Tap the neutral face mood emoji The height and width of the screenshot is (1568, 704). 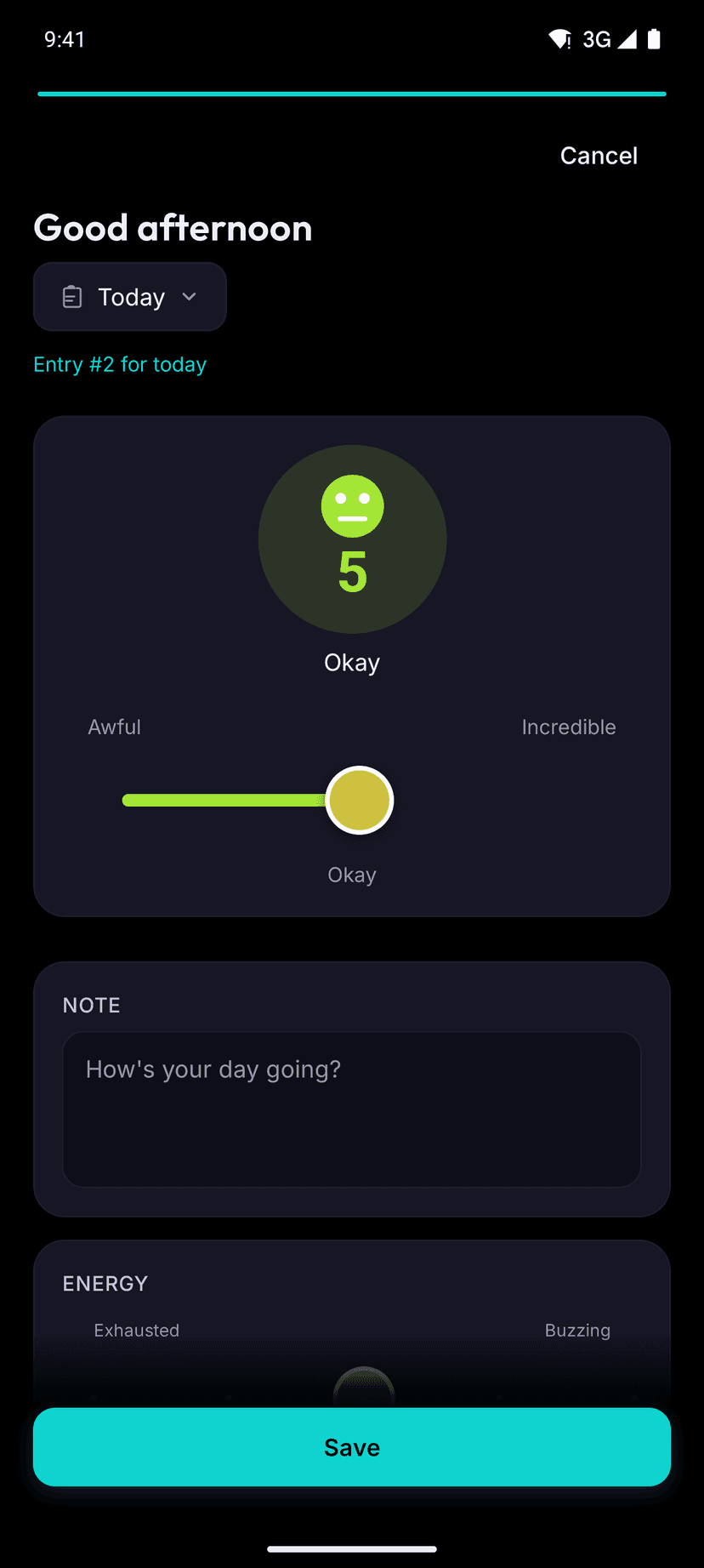click(x=352, y=505)
